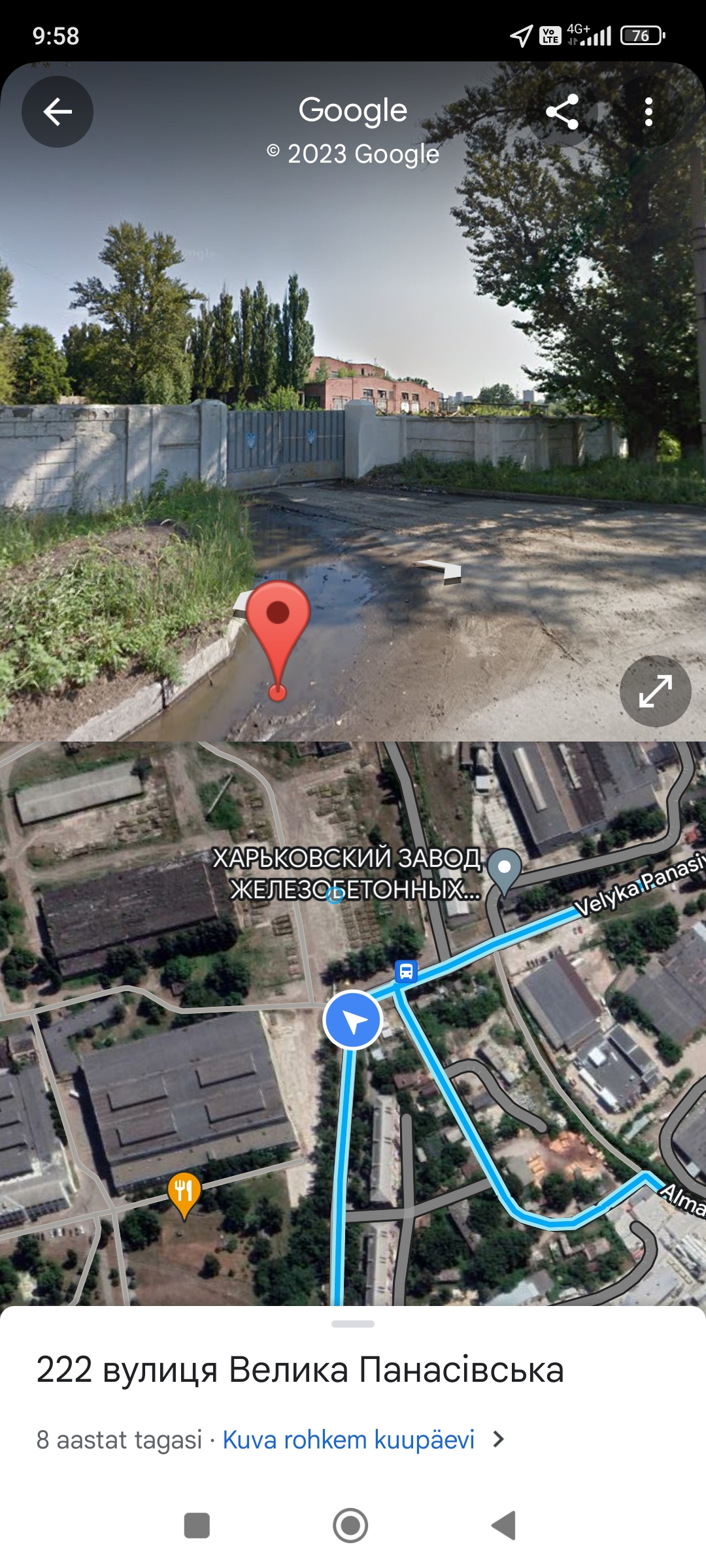
Task: Go back using the top-left arrow
Action: [58, 112]
